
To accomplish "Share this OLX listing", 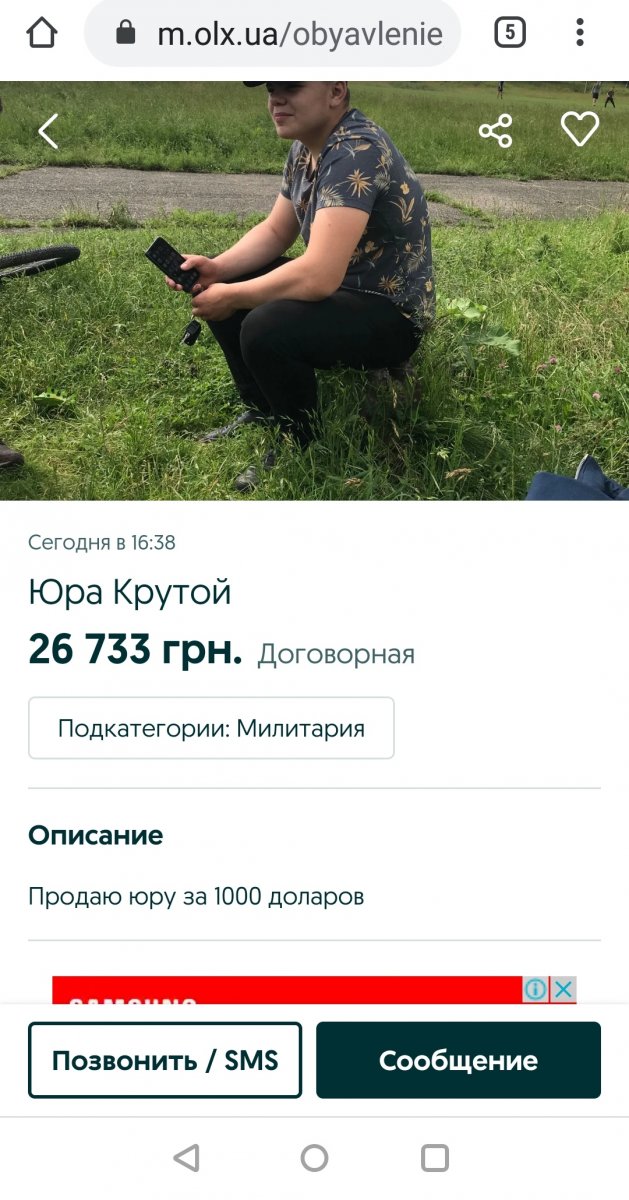I will pos(495,131).
